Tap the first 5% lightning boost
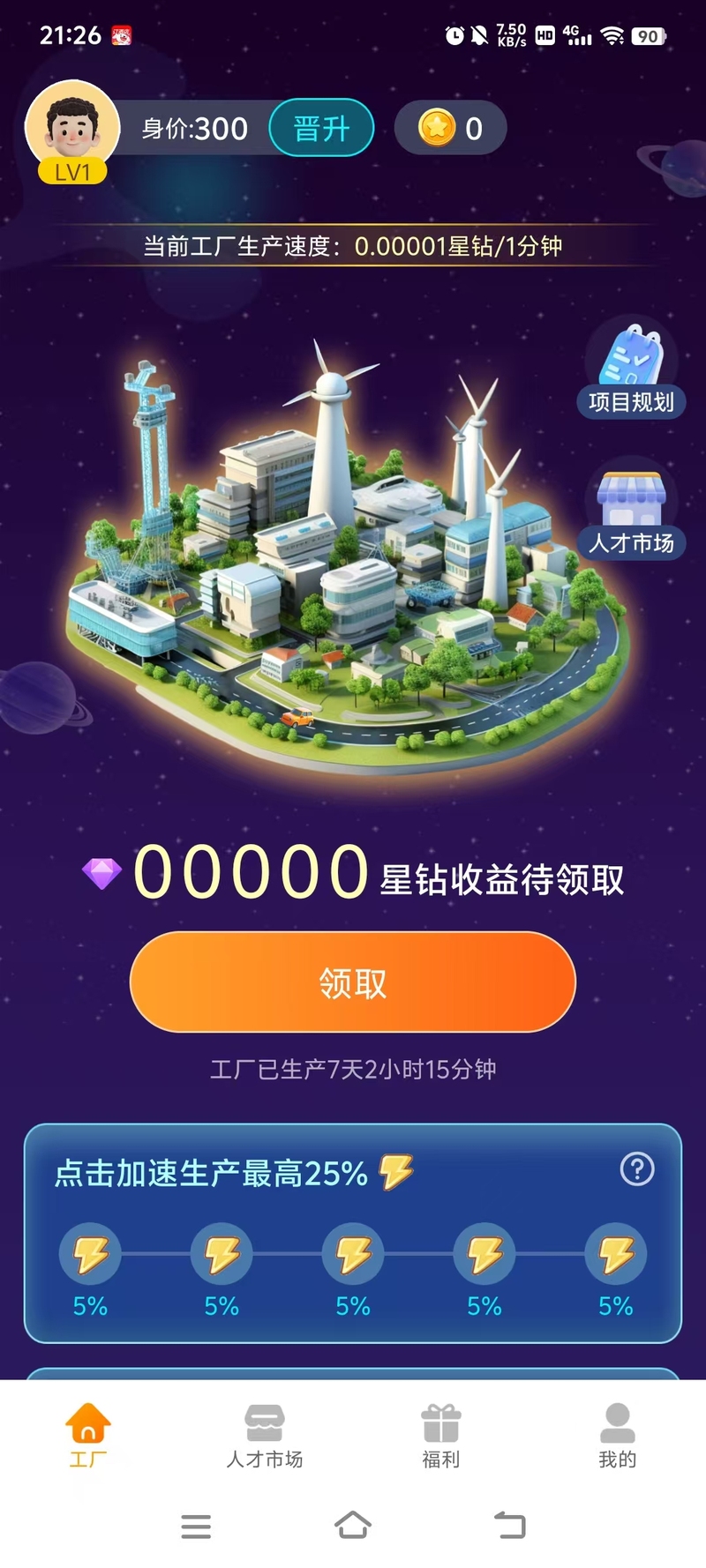 90,1269
